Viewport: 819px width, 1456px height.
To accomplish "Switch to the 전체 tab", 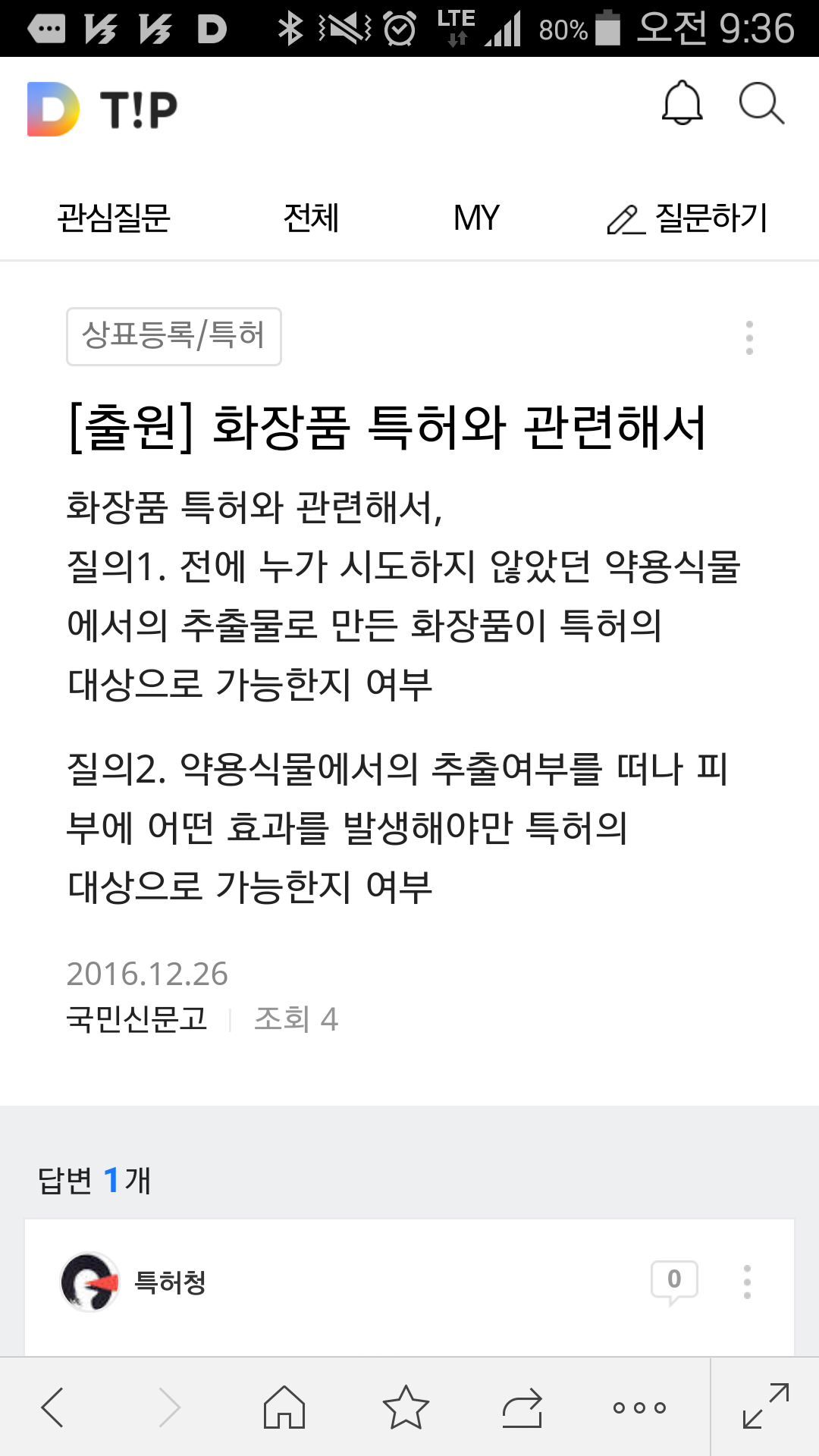I will pyautogui.click(x=311, y=218).
